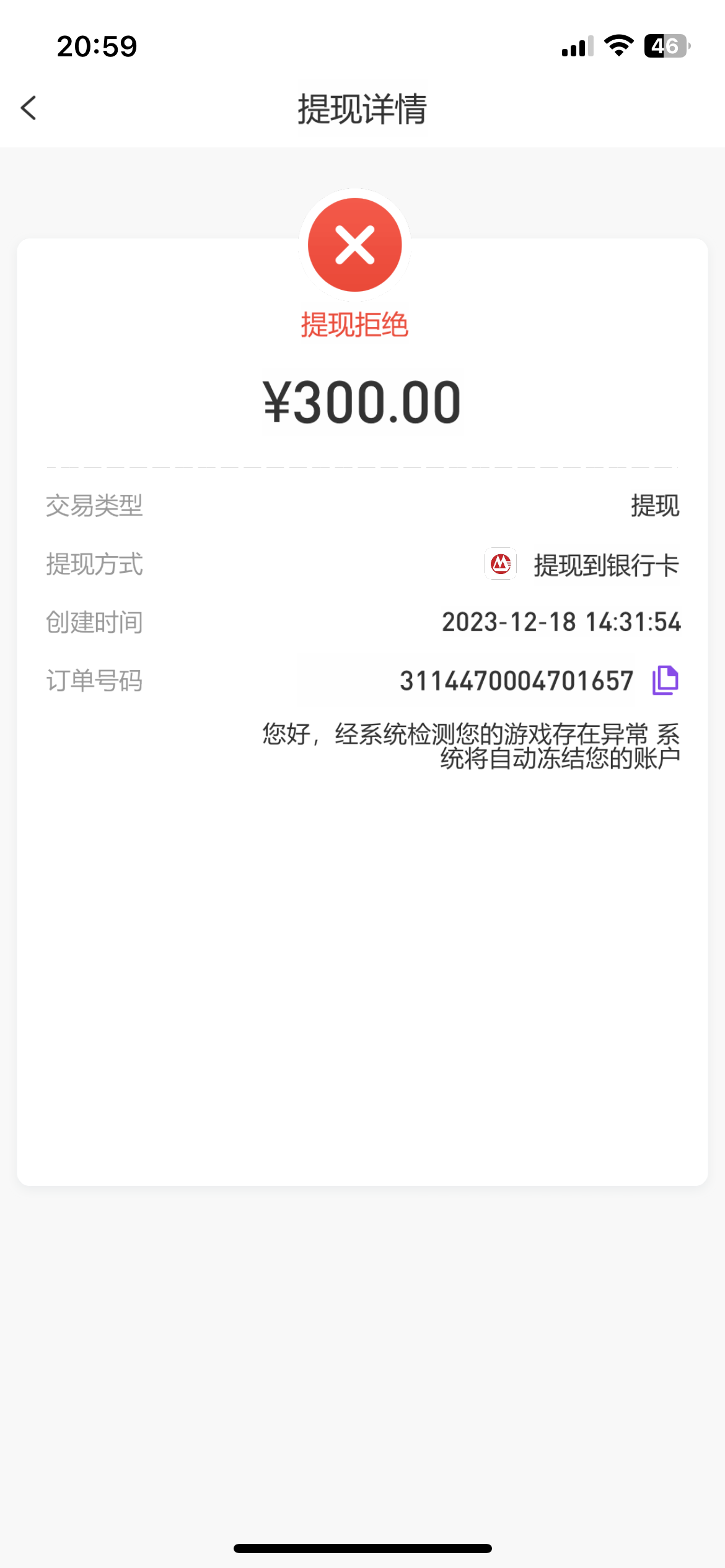Tap the red rejection cross icon
This screenshot has width=725, height=1568.
click(356, 244)
